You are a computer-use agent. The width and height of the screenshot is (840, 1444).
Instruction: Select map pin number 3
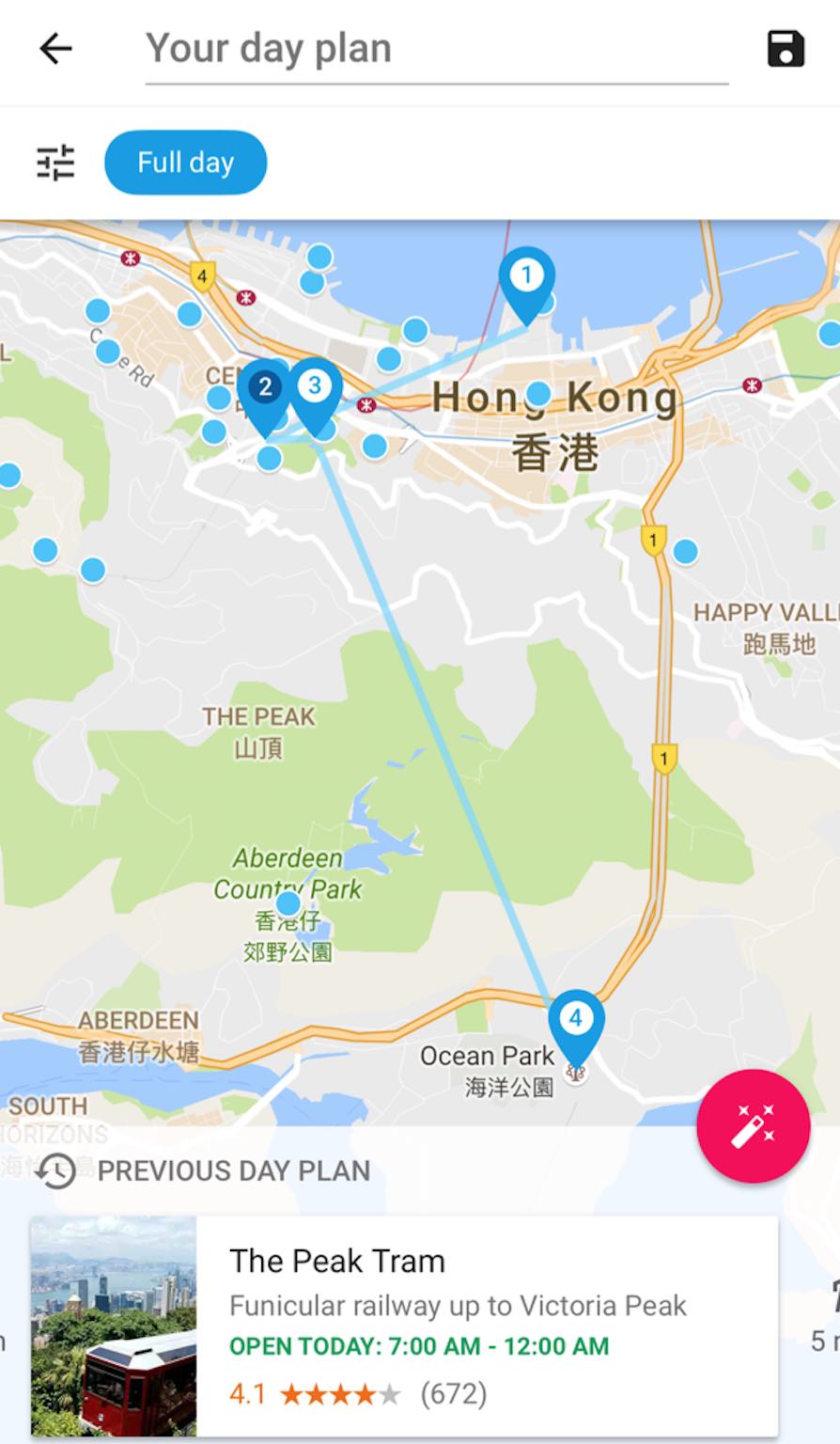(317, 387)
